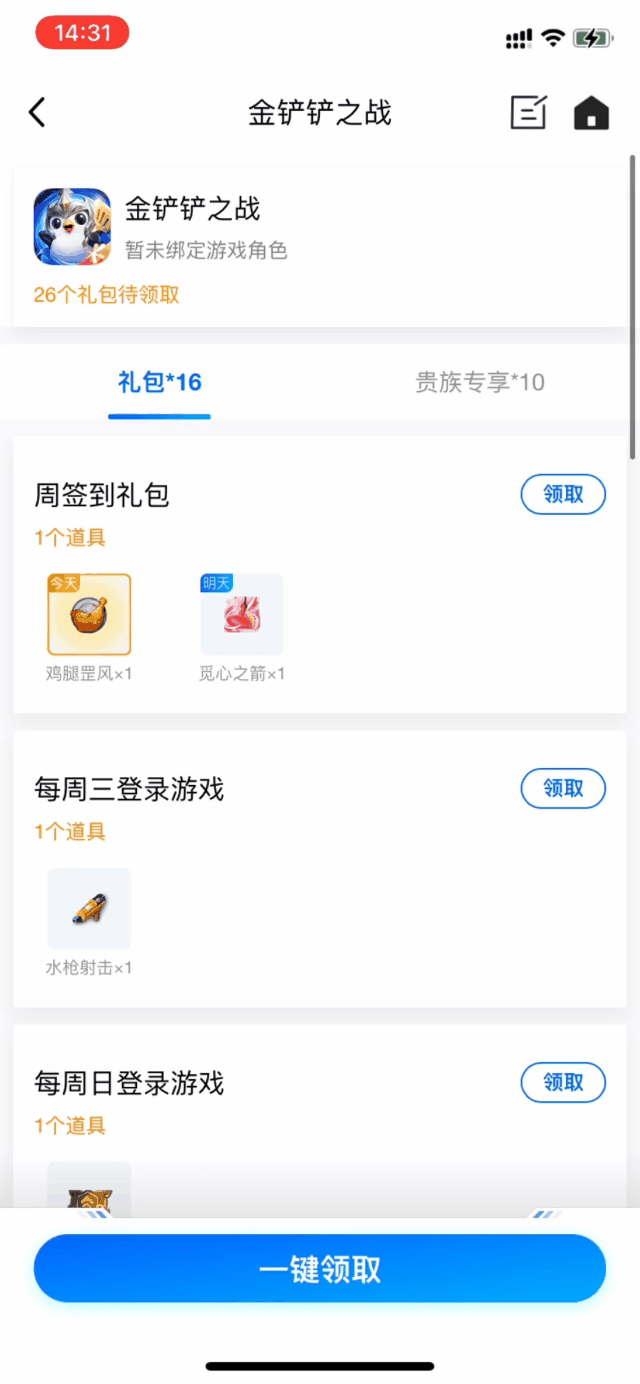Open the 金铲铲之战 game role binding card
The image size is (640, 1384).
(x=320, y=246)
